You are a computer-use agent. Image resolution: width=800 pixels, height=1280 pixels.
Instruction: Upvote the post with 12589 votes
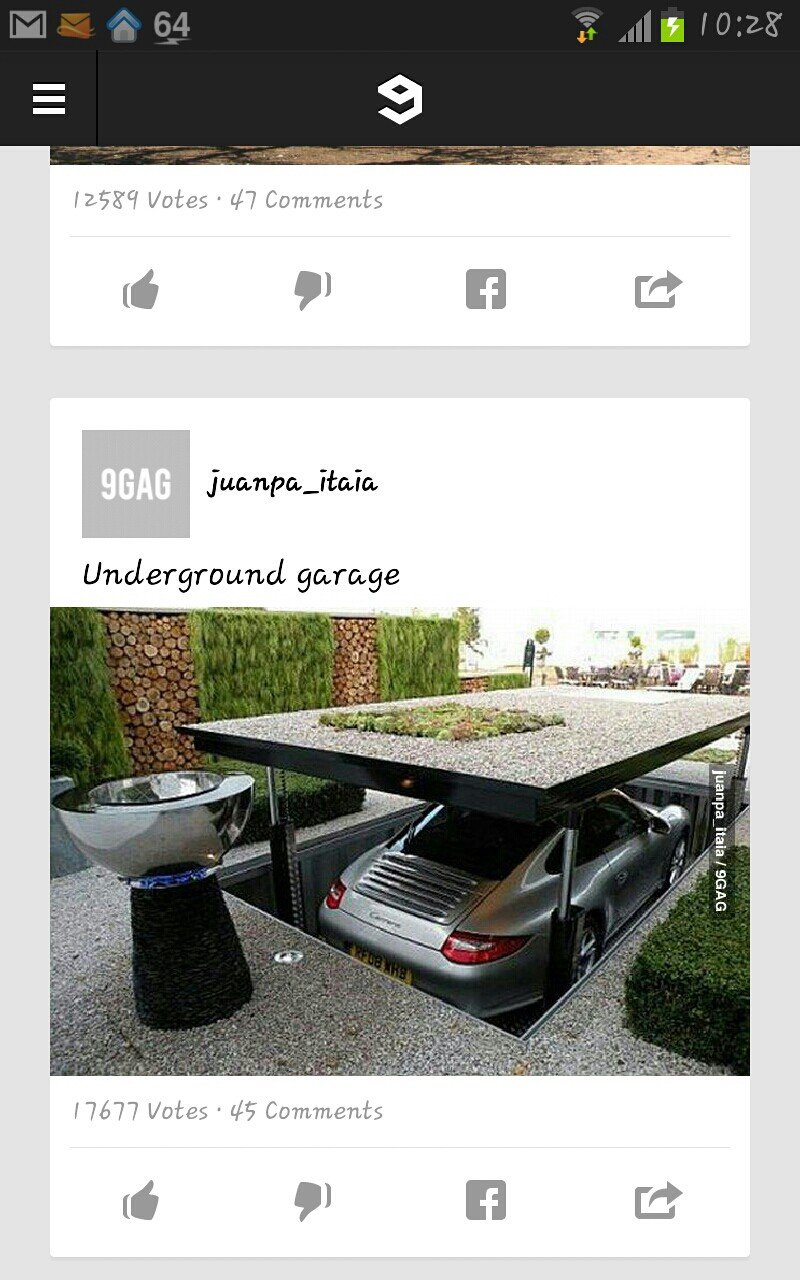[141, 290]
